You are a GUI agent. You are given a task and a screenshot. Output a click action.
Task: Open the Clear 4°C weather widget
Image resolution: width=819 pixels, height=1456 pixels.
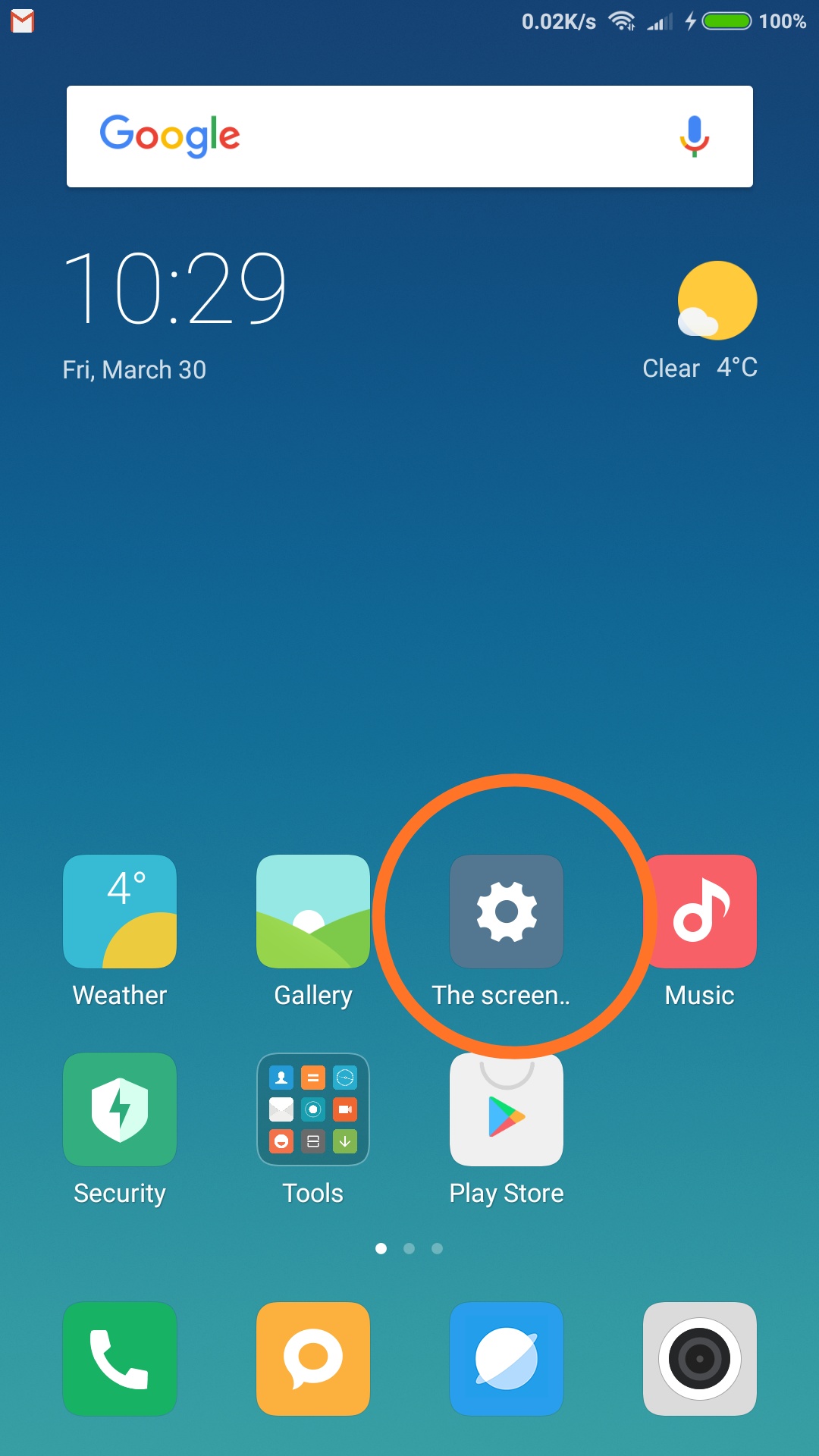point(700,321)
